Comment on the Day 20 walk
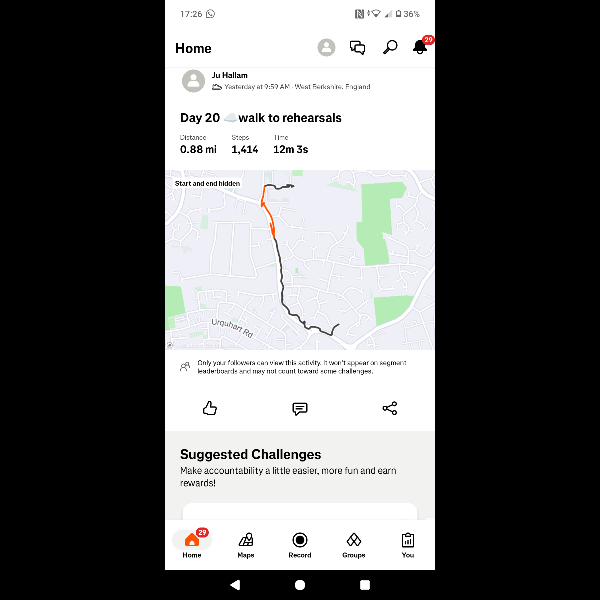 pos(299,408)
